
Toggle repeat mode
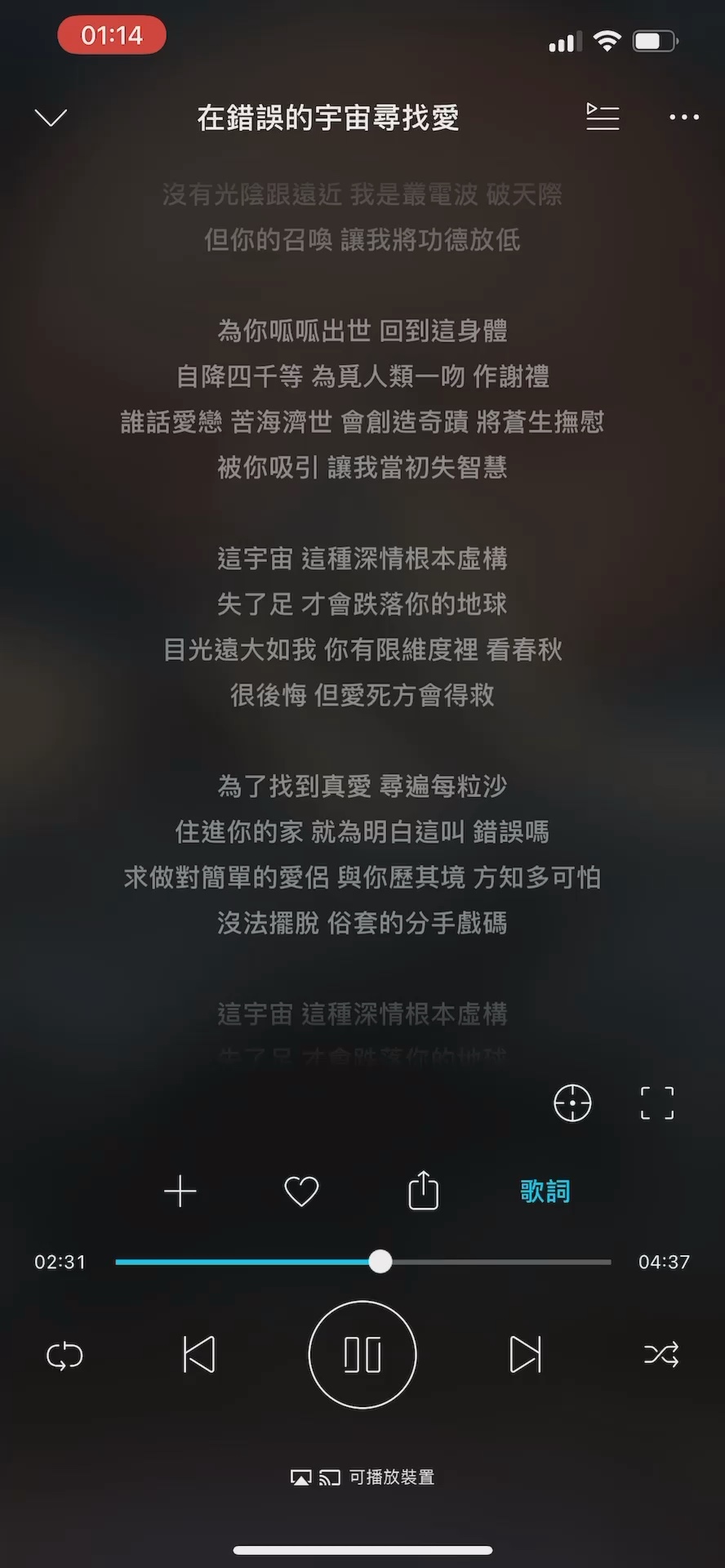64,1356
